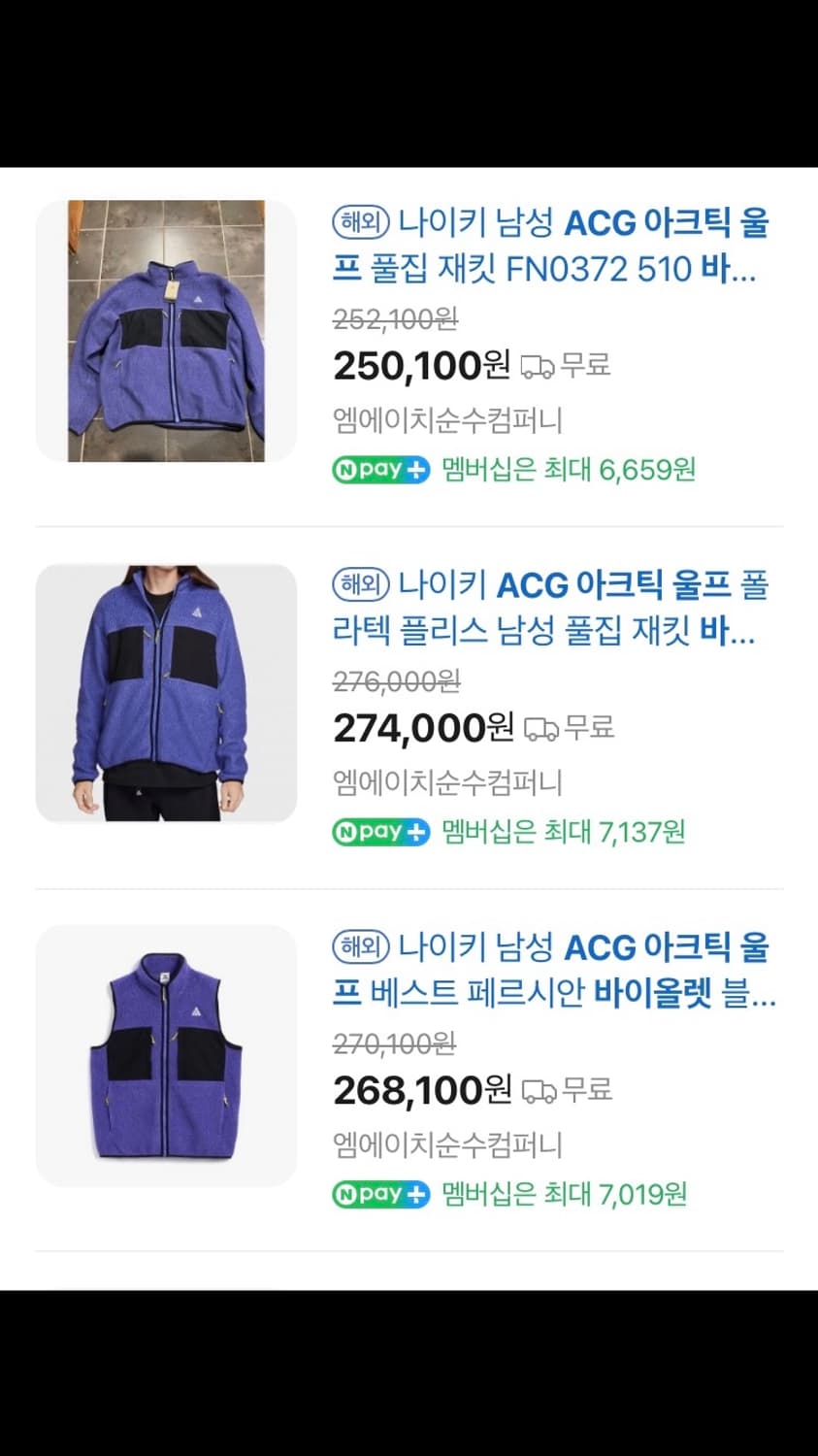Click the N Pay badge on first listing
Viewport: 818px width, 1456px height.
click(x=379, y=470)
